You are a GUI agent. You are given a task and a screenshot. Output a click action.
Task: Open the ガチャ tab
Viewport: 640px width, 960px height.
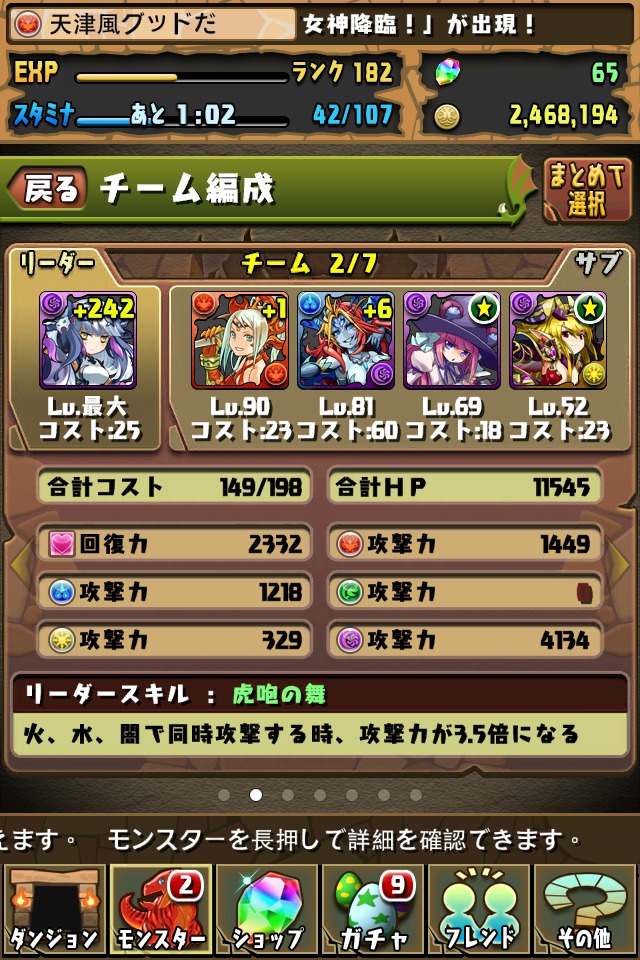[373, 910]
